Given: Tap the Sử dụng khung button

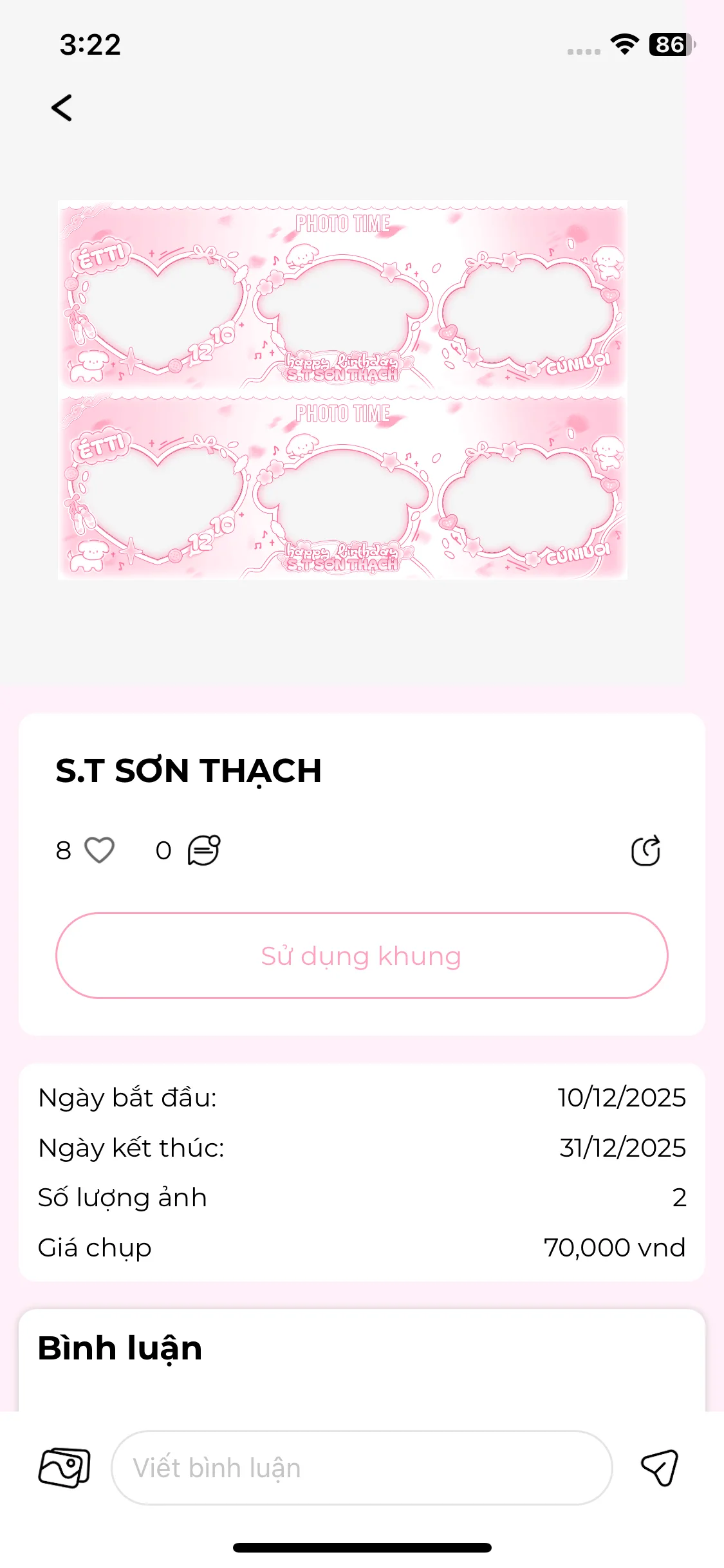Looking at the screenshot, I should [362, 956].
